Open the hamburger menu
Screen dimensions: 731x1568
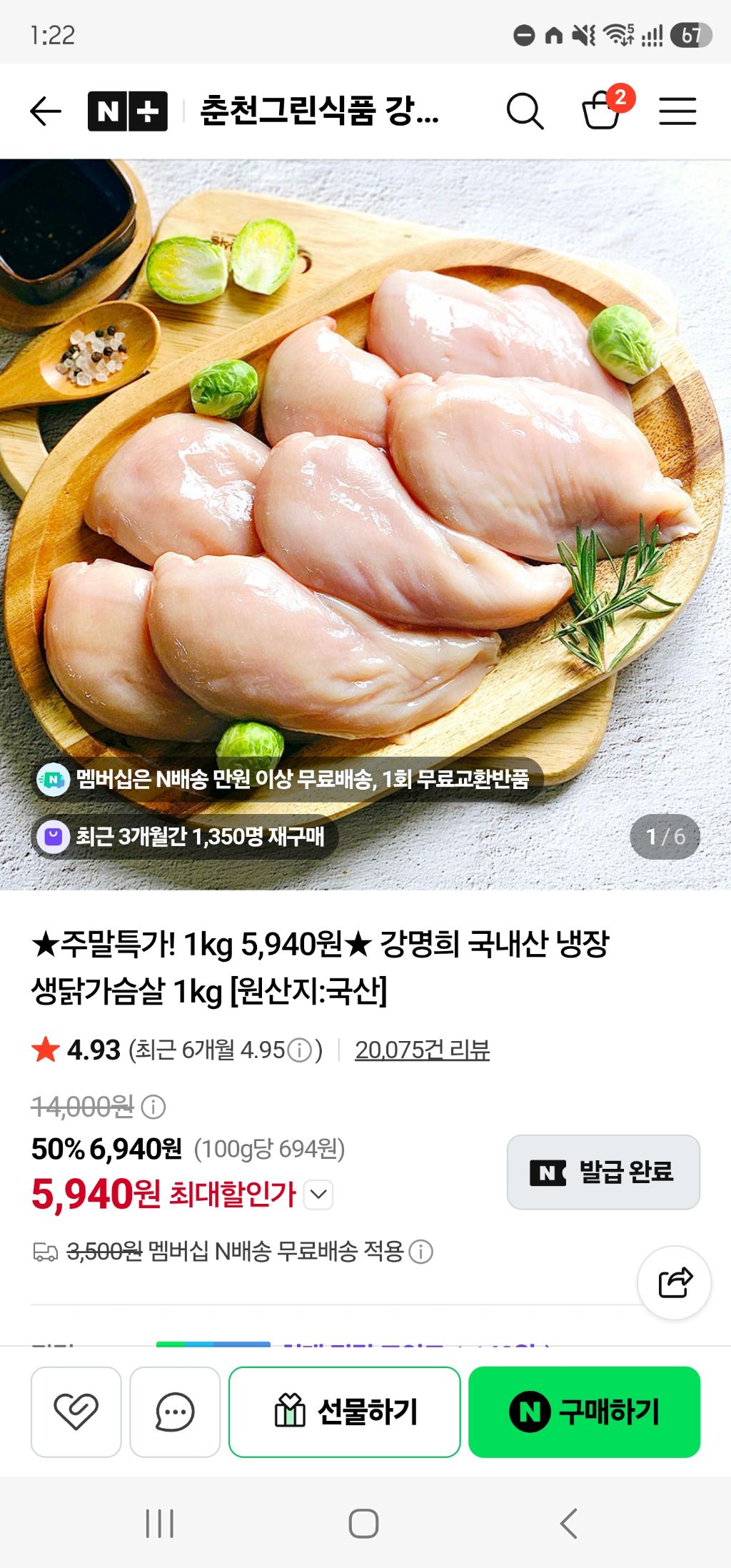[x=677, y=111]
